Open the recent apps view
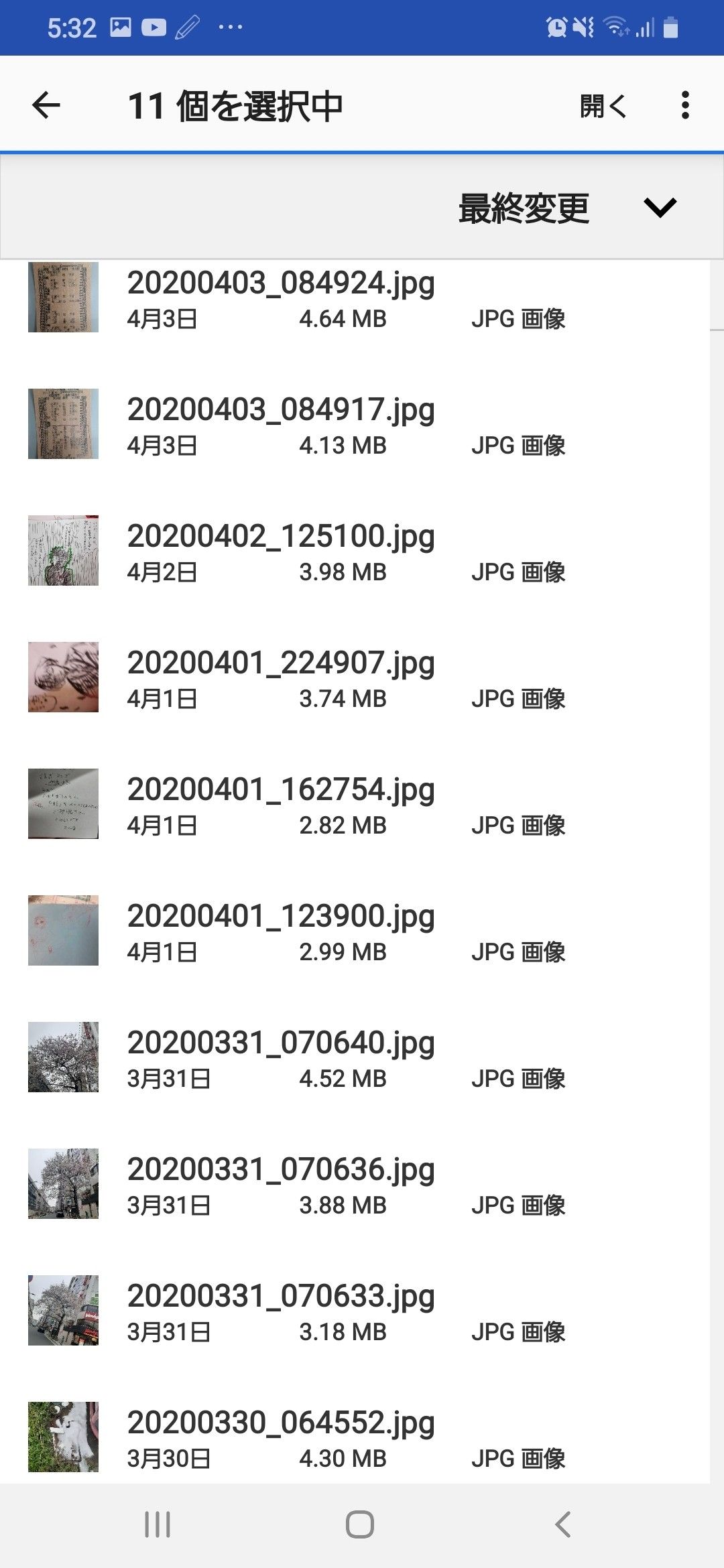The height and width of the screenshot is (1568, 724). pyautogui.click(x=158, y=1524)
